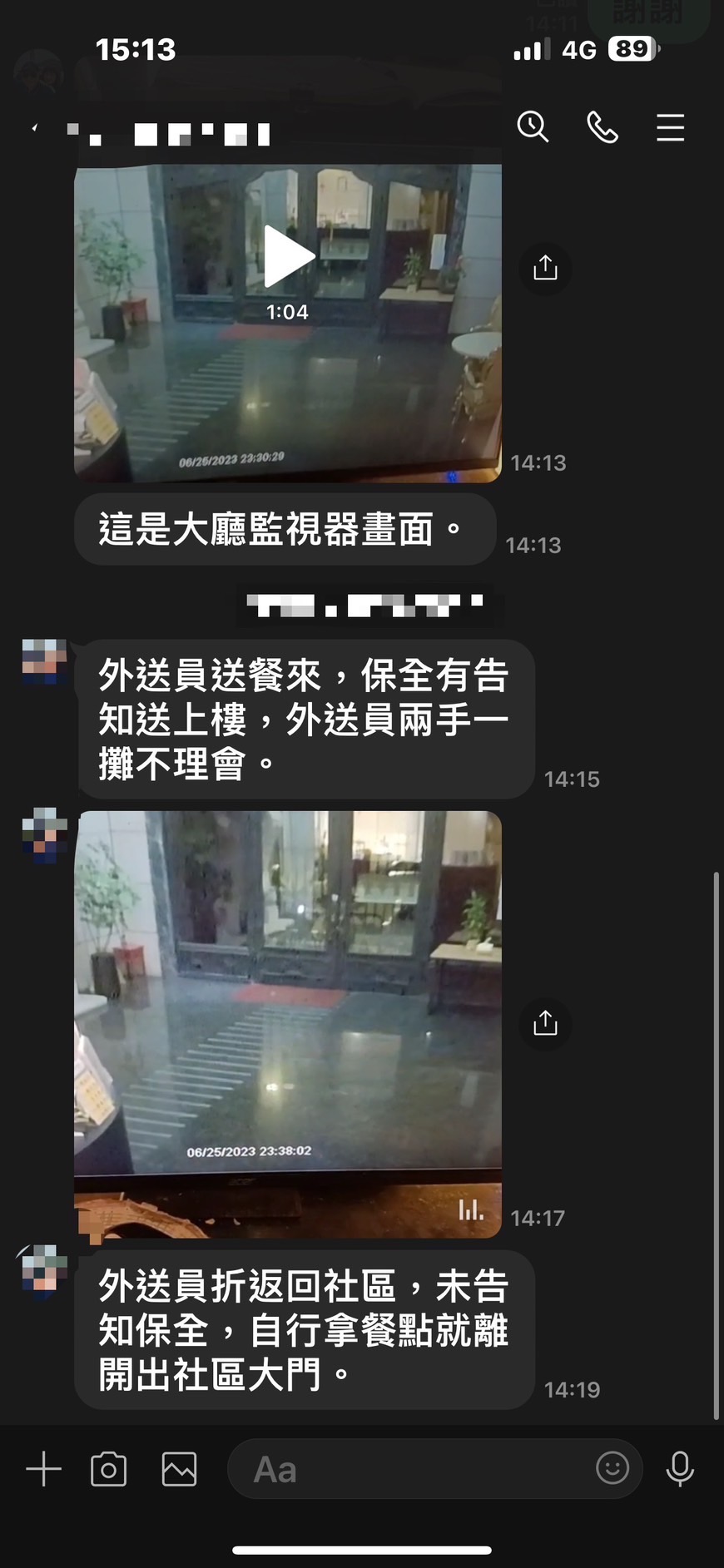Share the 1:04 video message

(x=545, y=268)
